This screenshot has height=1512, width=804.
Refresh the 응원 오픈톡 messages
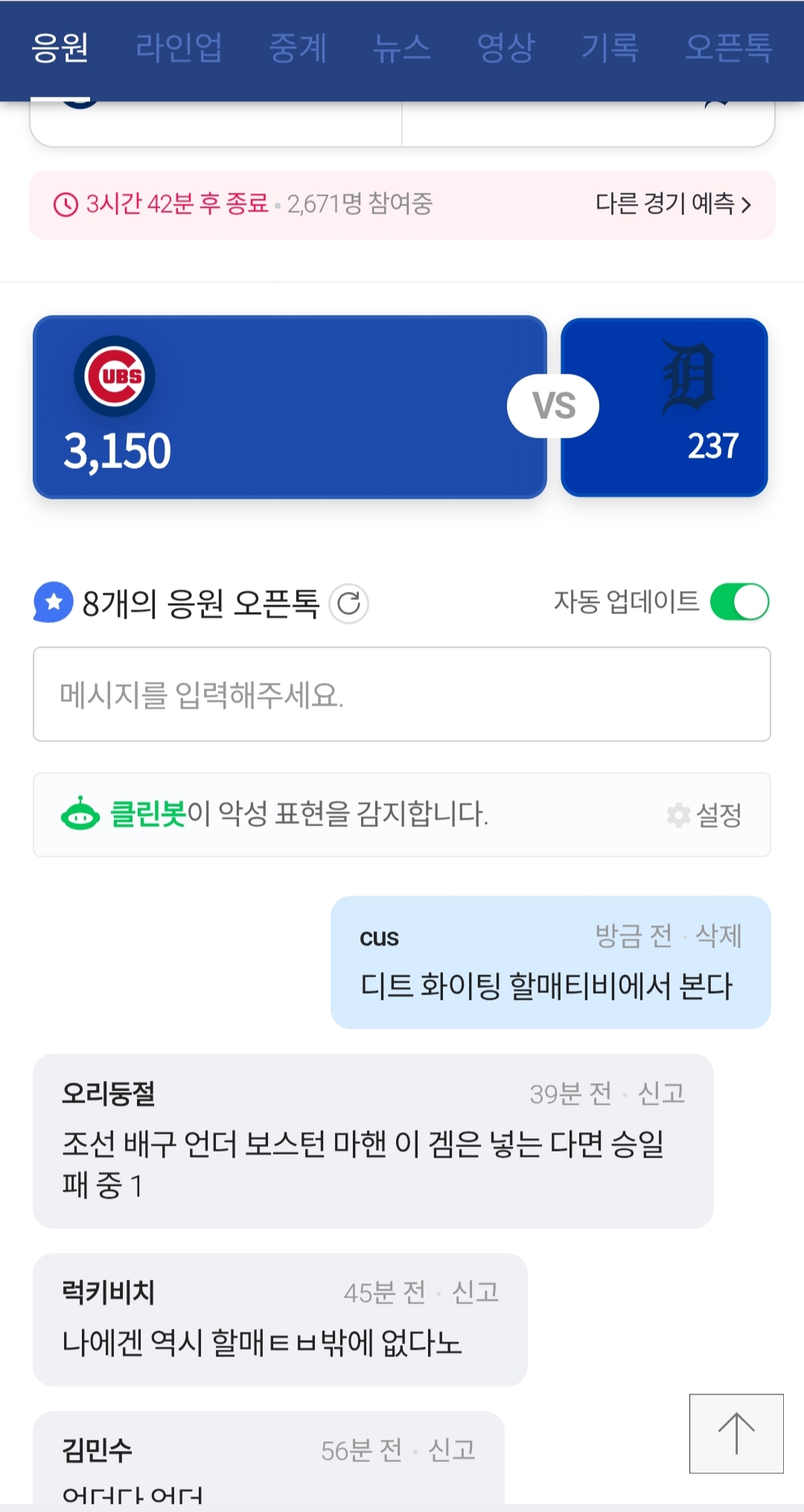coord(348,603)
